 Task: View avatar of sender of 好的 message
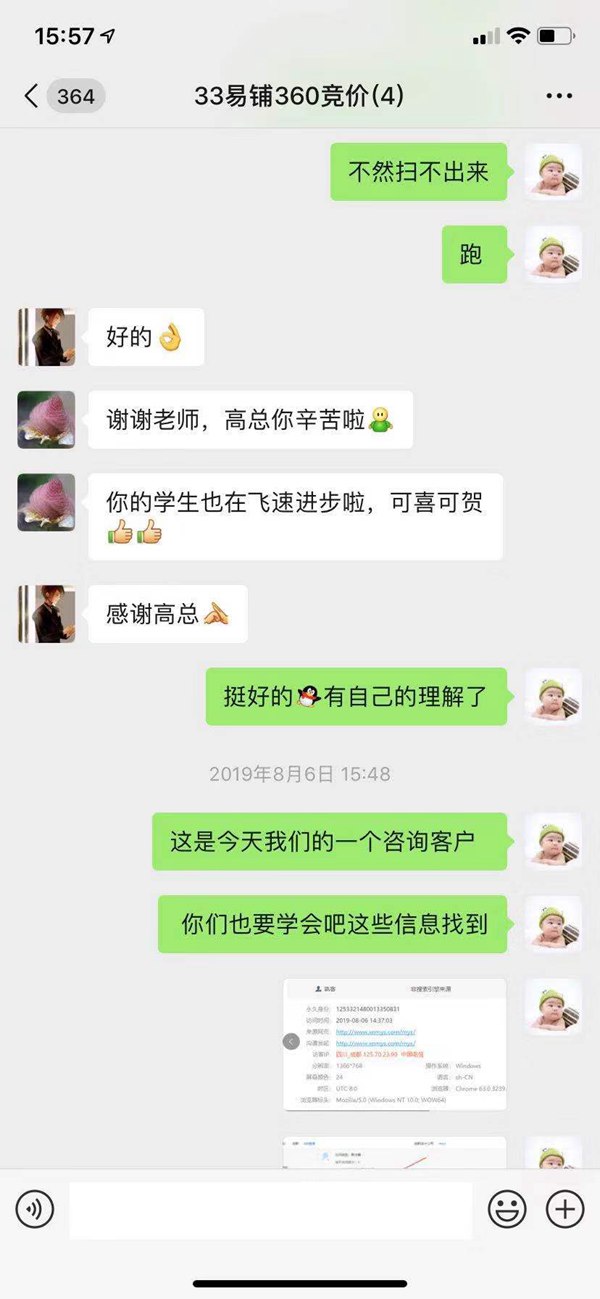tap(46, 337)
